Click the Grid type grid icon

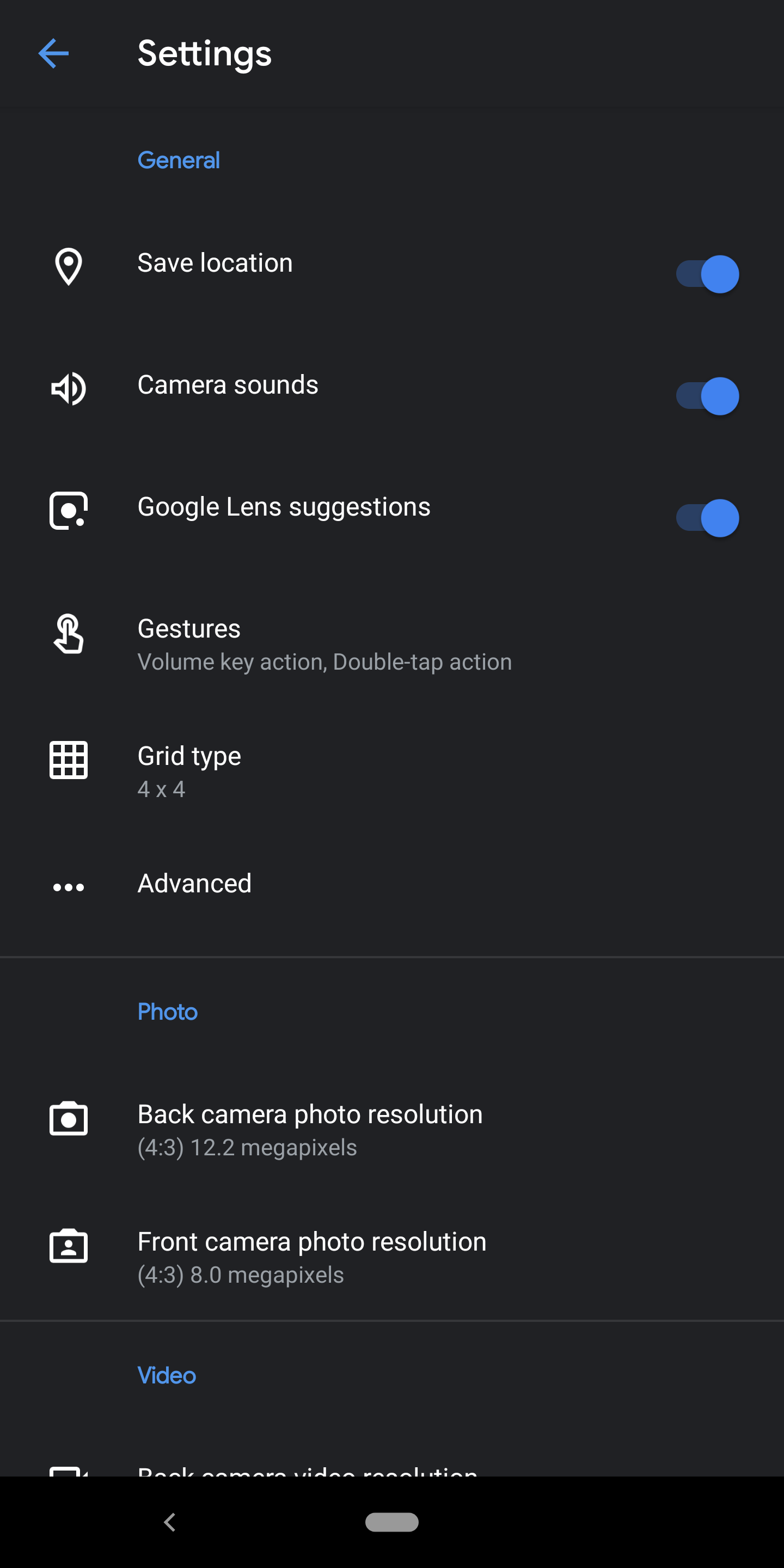tap(68, 760)
